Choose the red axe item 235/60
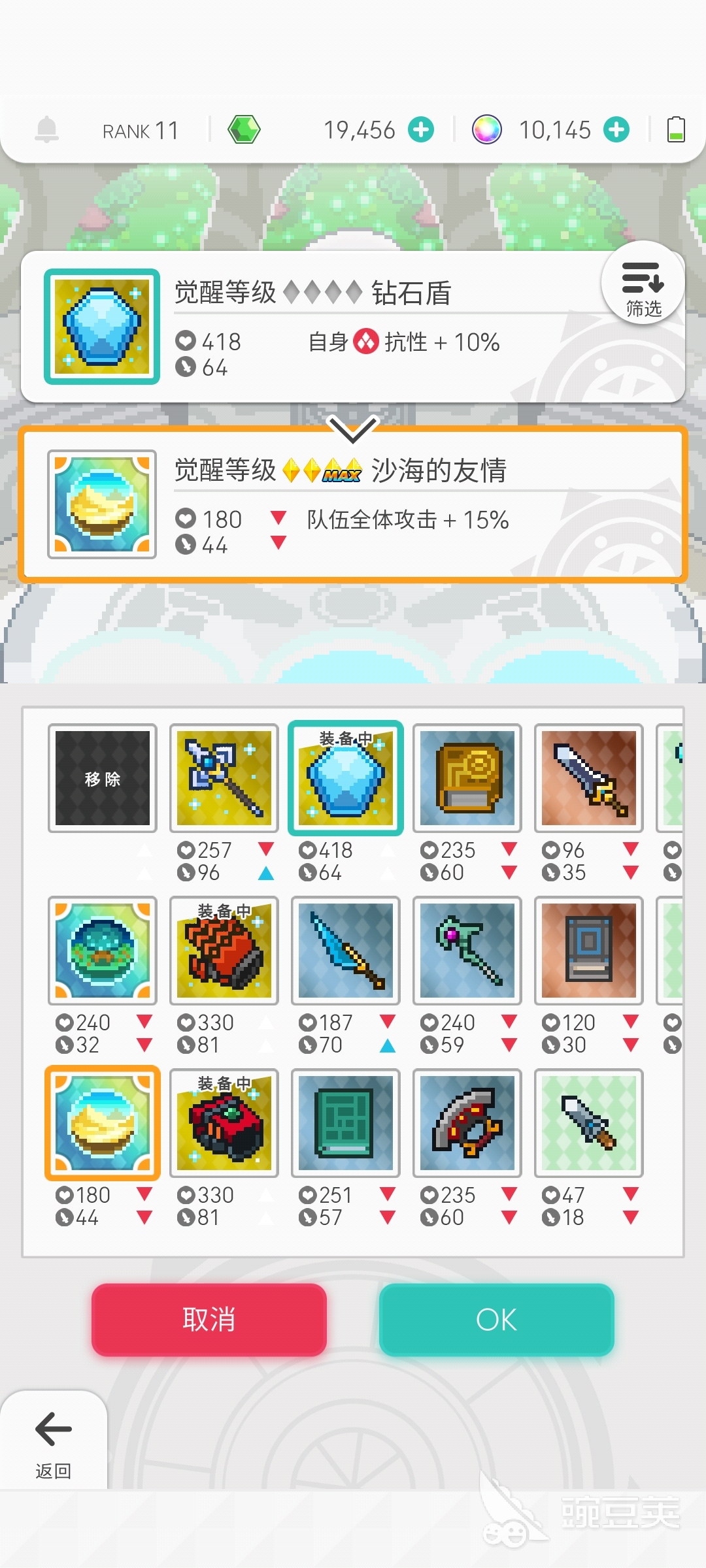Viewport: 706px width, 1568px height. [467, 1123]
